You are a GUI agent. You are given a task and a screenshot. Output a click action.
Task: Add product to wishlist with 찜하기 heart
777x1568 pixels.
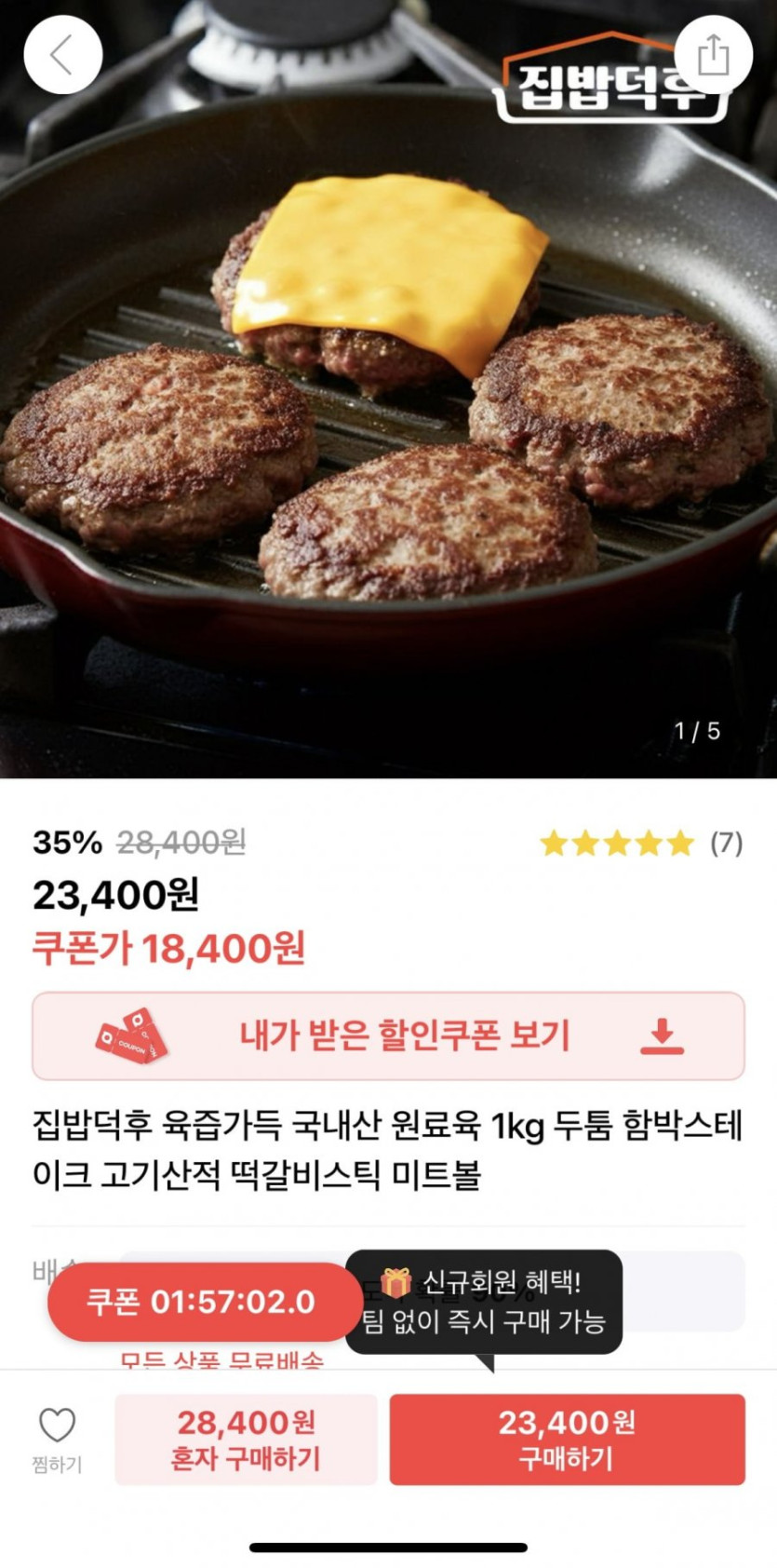pyautogui.click(x=57, y=1437)
